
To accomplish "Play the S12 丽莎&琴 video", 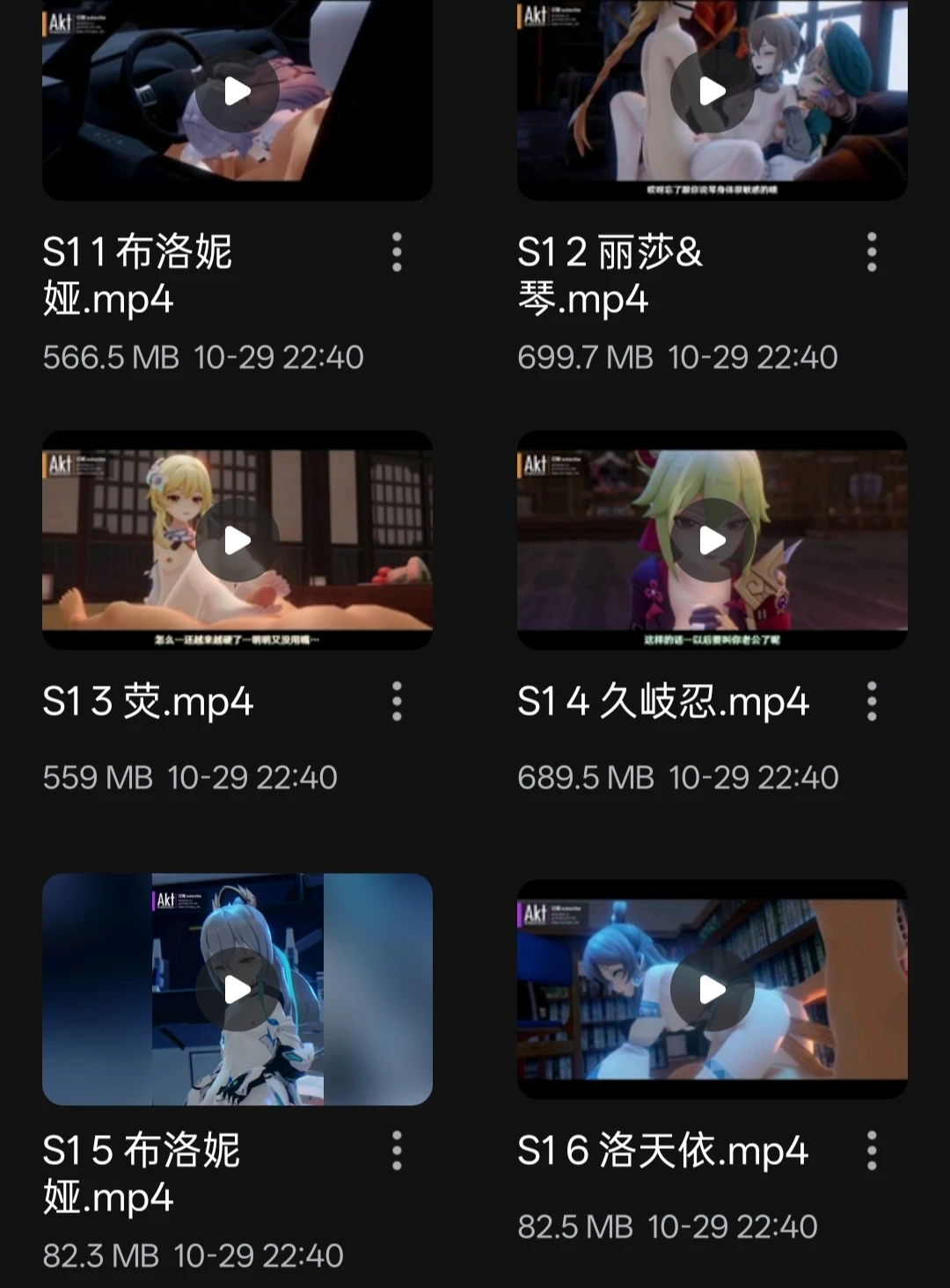I will (711, 91).
